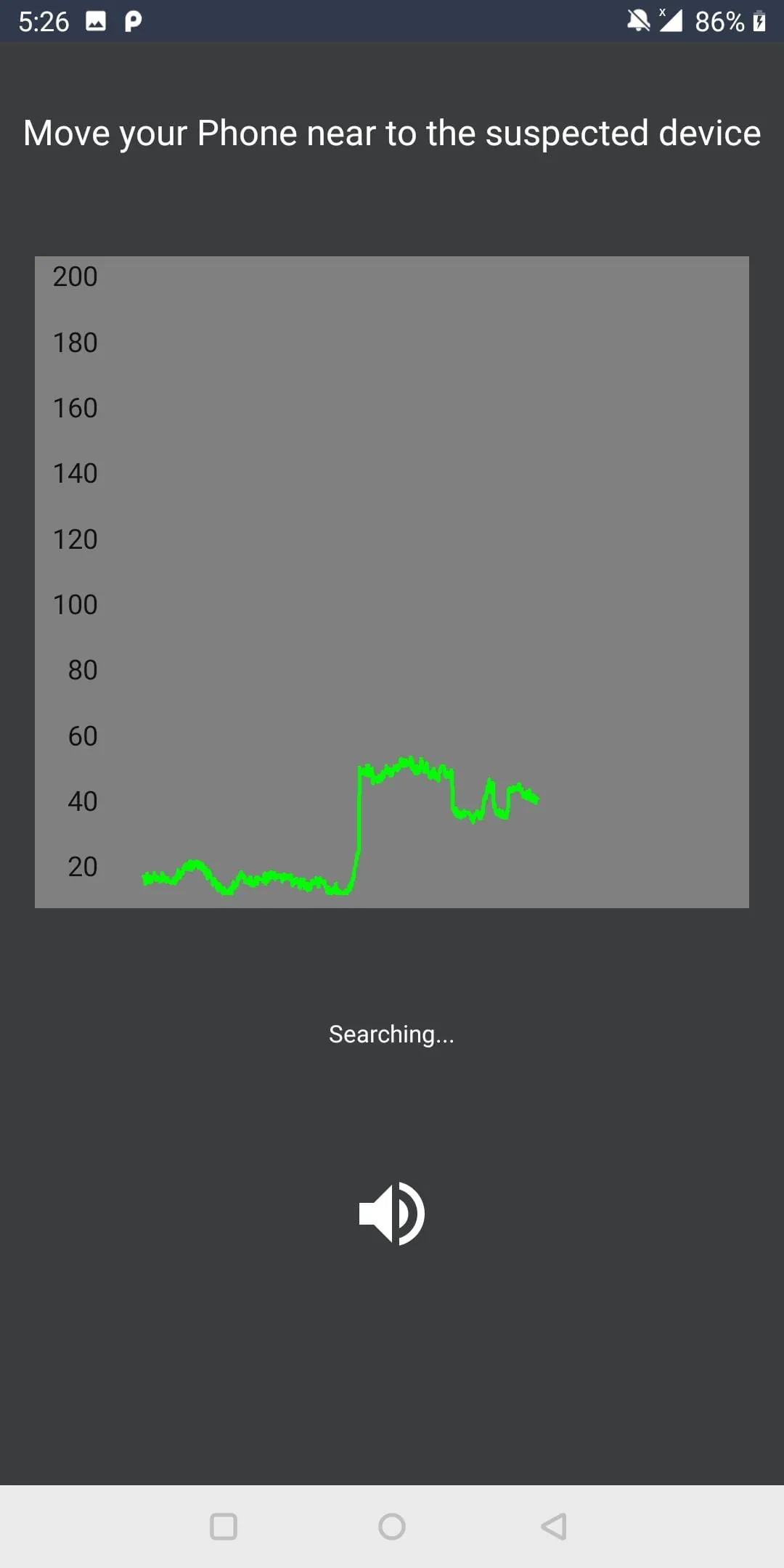Go back using the navigation bar
Image resolution: width=784 pixels, height=1568 pixels.
pyautogui.click(x=555, y=1526)
